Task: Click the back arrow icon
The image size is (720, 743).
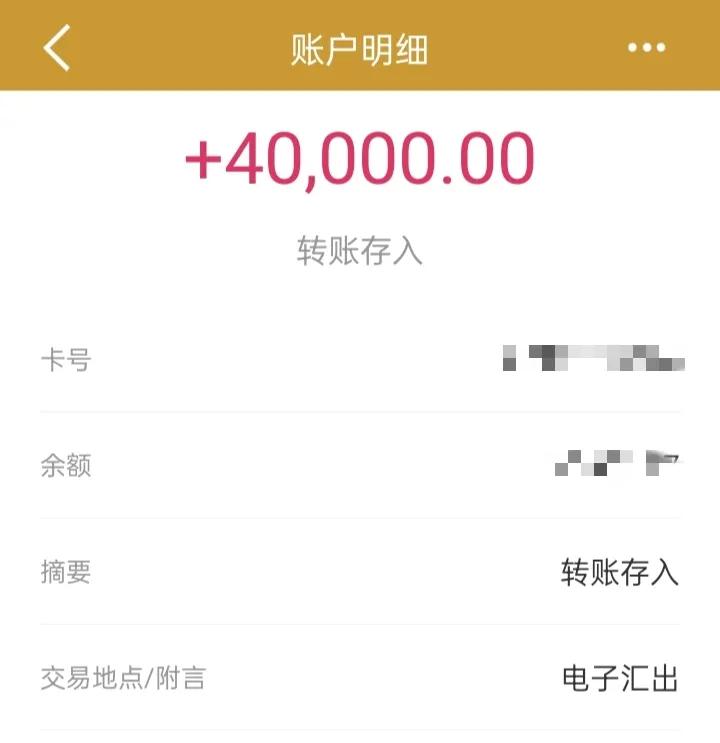Action: click(58, 46)
